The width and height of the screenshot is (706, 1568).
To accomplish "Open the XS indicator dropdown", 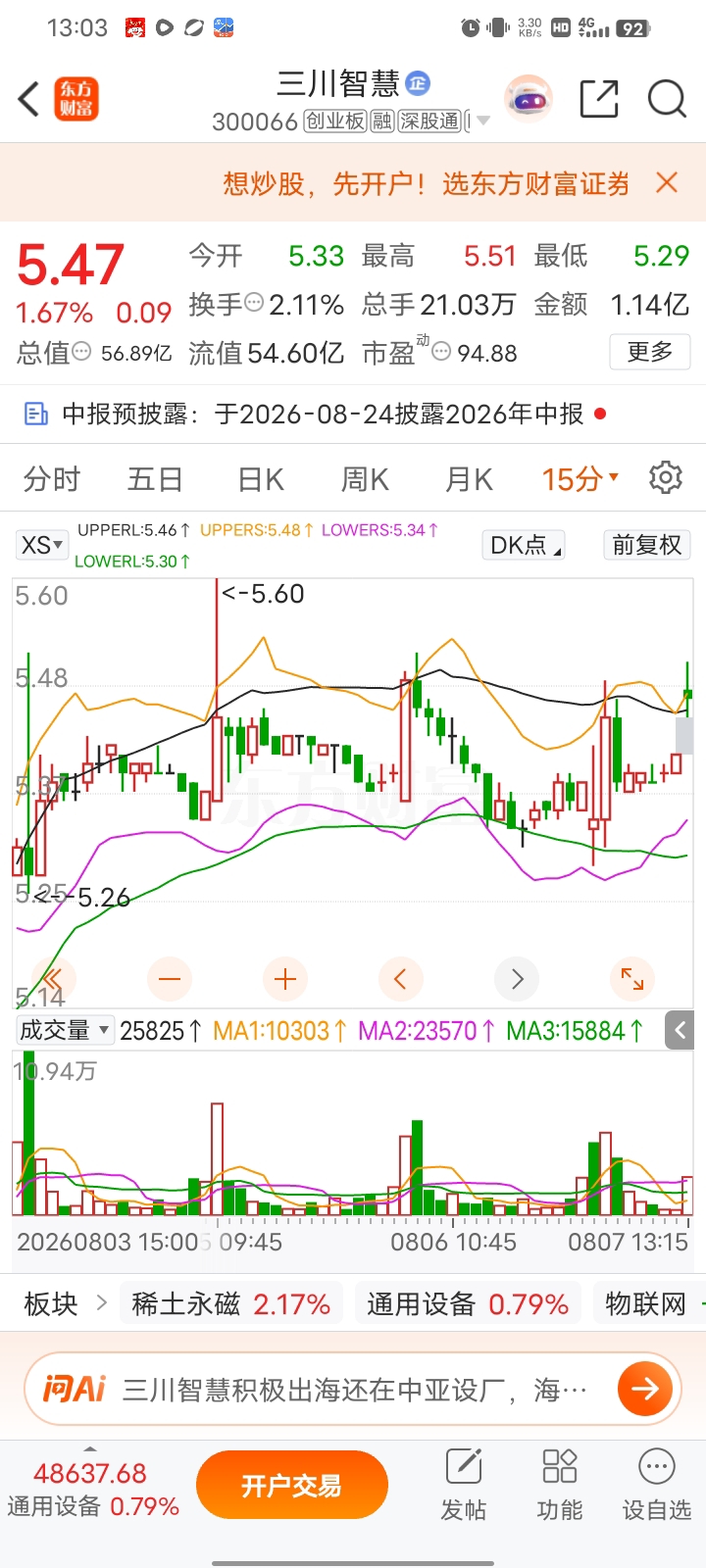I will [x=41, y=545].
